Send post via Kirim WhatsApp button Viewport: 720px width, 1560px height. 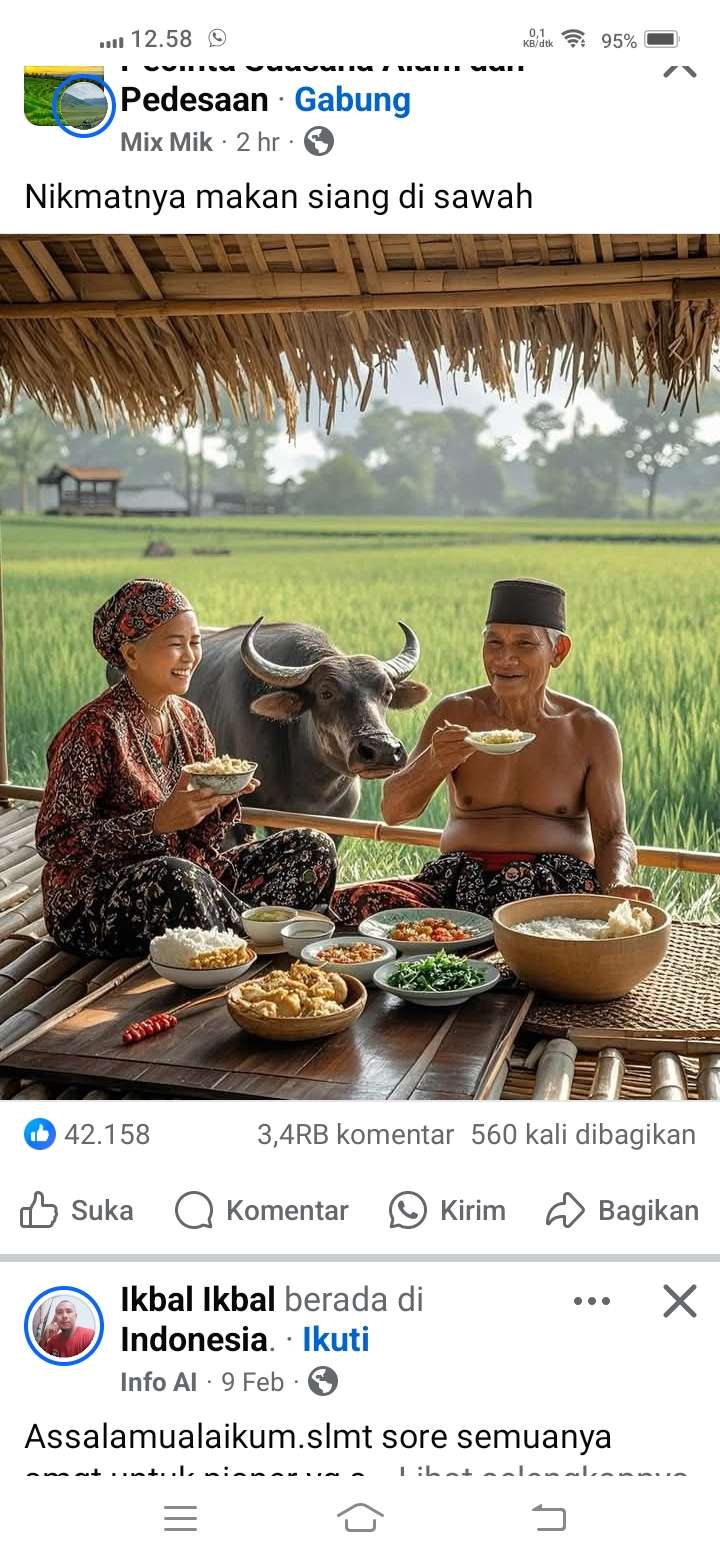[447, 1211]
